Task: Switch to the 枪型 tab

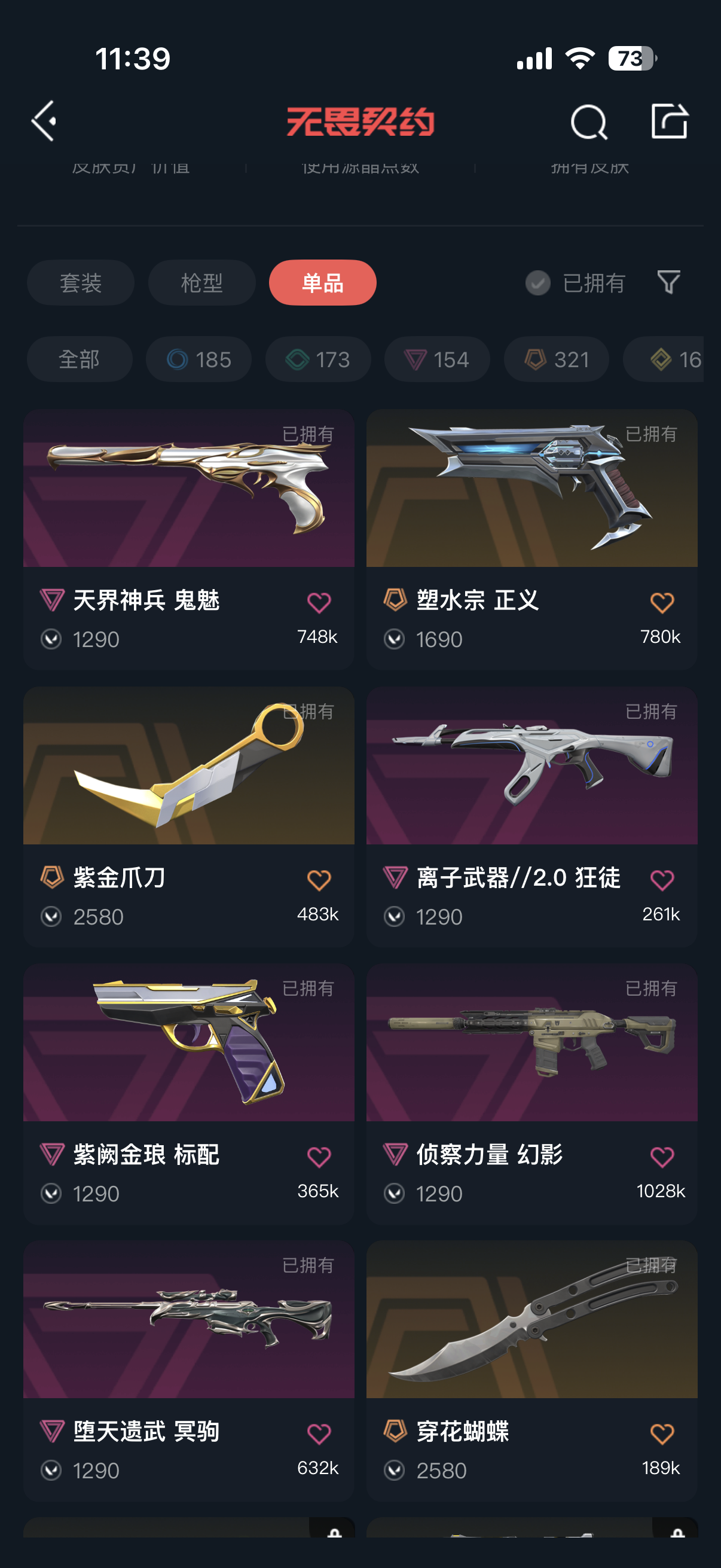Action: [x=201, y=282]
